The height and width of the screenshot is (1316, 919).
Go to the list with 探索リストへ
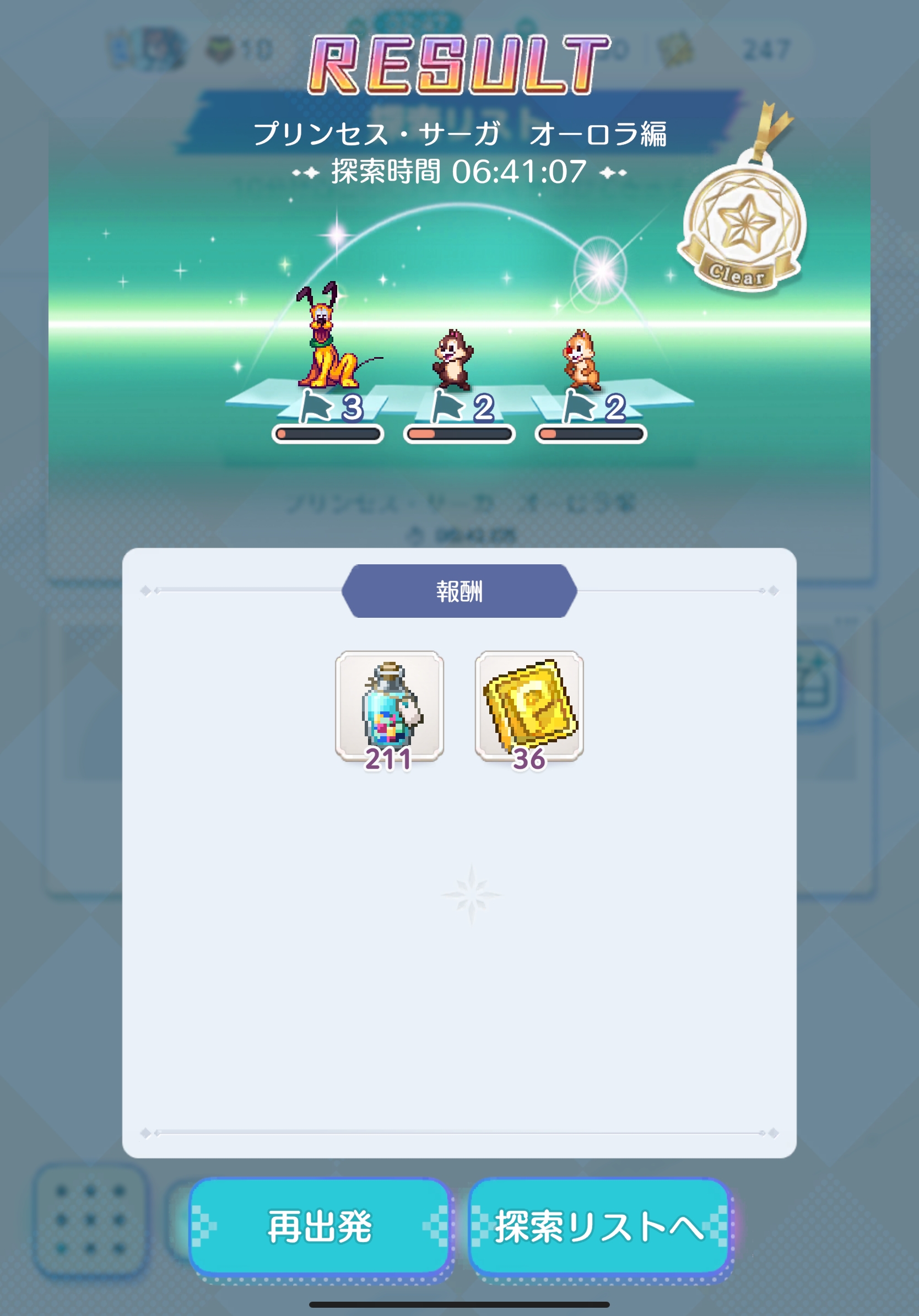(x=599, y=1227)
